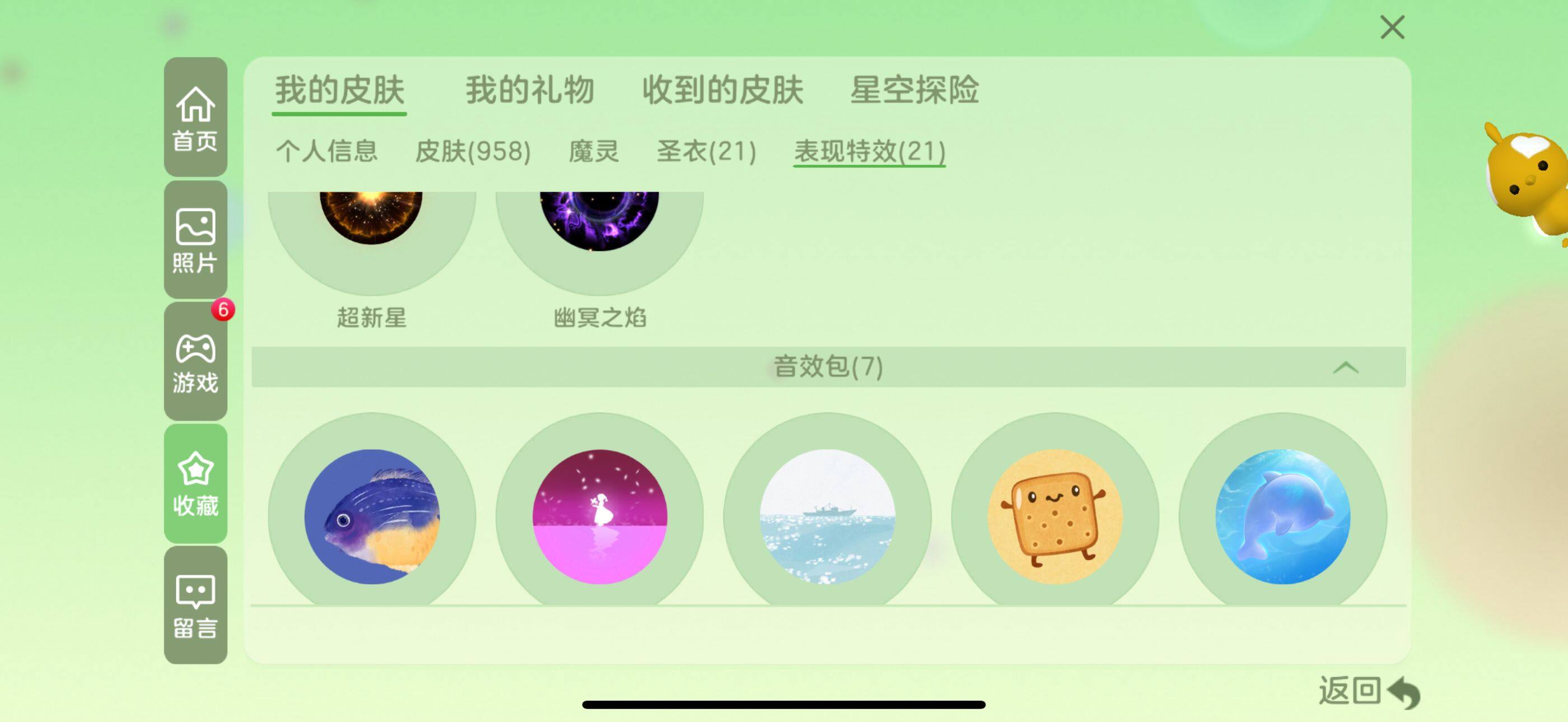Close the profile panel with X

click(x=1392, y=27)
